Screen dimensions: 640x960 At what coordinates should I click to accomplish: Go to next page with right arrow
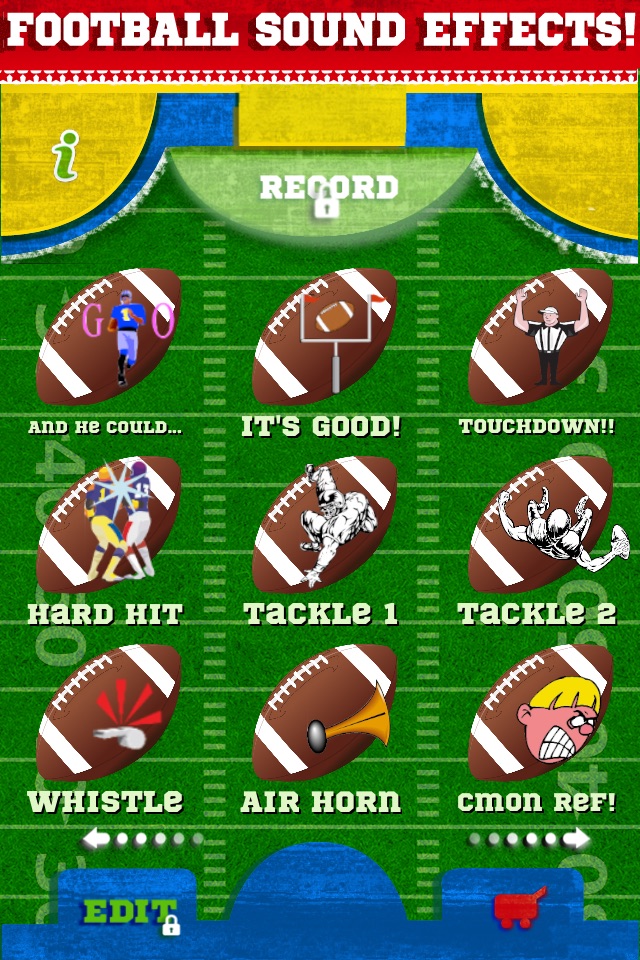[x=576, y=838]
